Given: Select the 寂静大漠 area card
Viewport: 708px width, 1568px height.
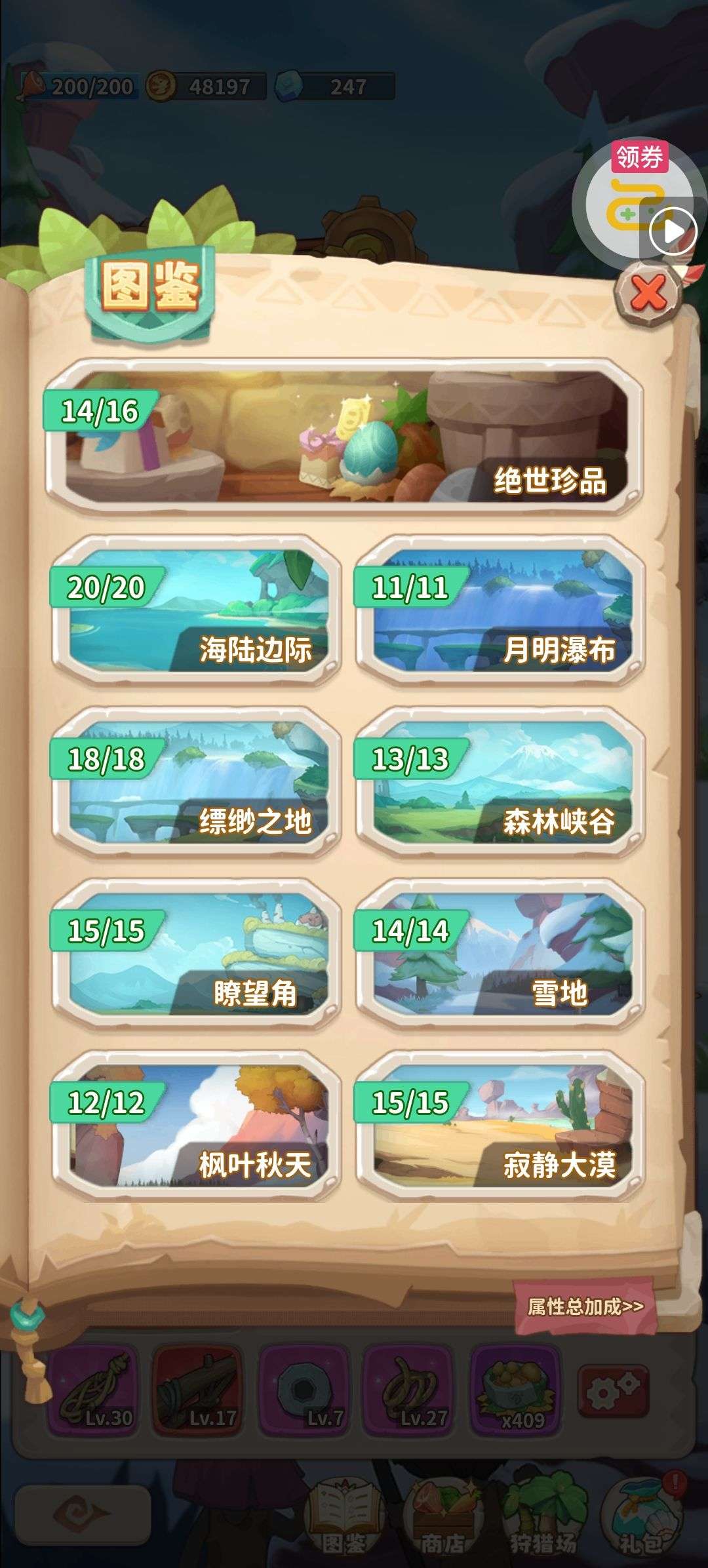Looking at the screenshot, I should 500,1126.
